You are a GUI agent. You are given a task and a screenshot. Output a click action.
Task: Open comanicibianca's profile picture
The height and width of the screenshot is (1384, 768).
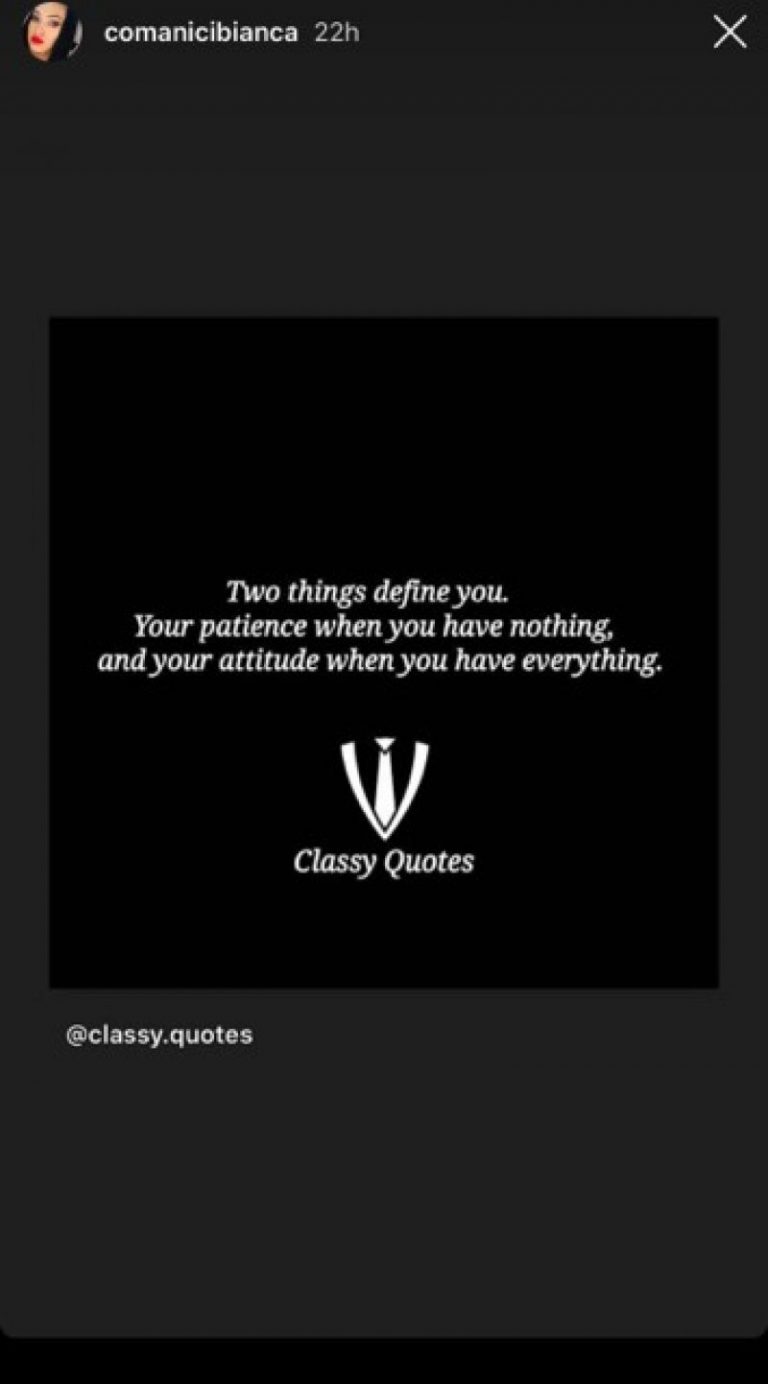[51, 32]
